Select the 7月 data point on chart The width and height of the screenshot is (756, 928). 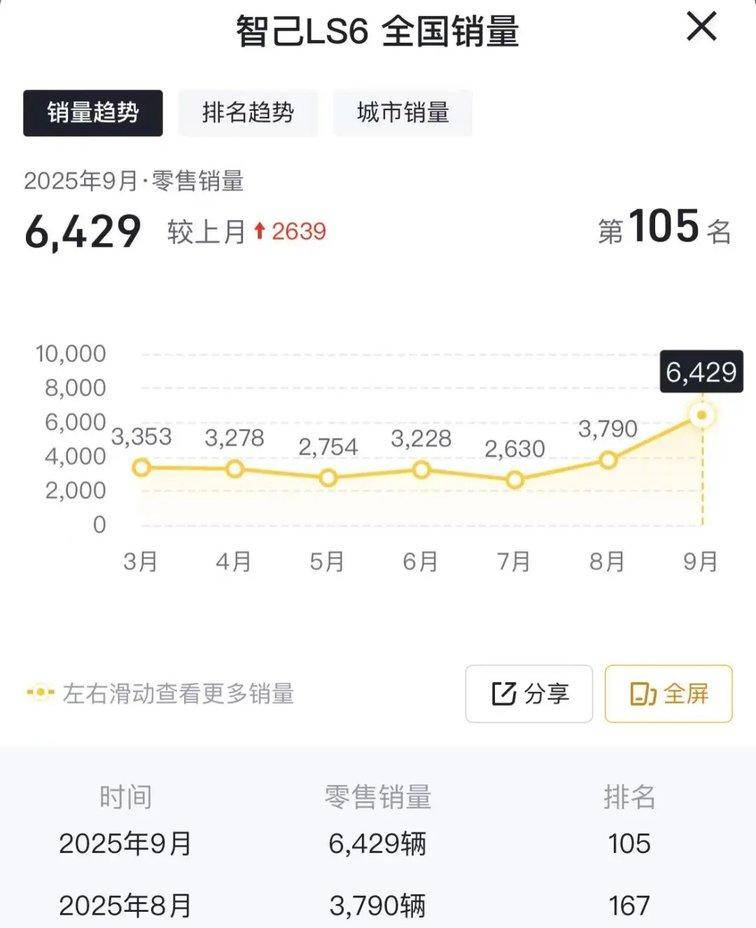click(x=514, y=480)
